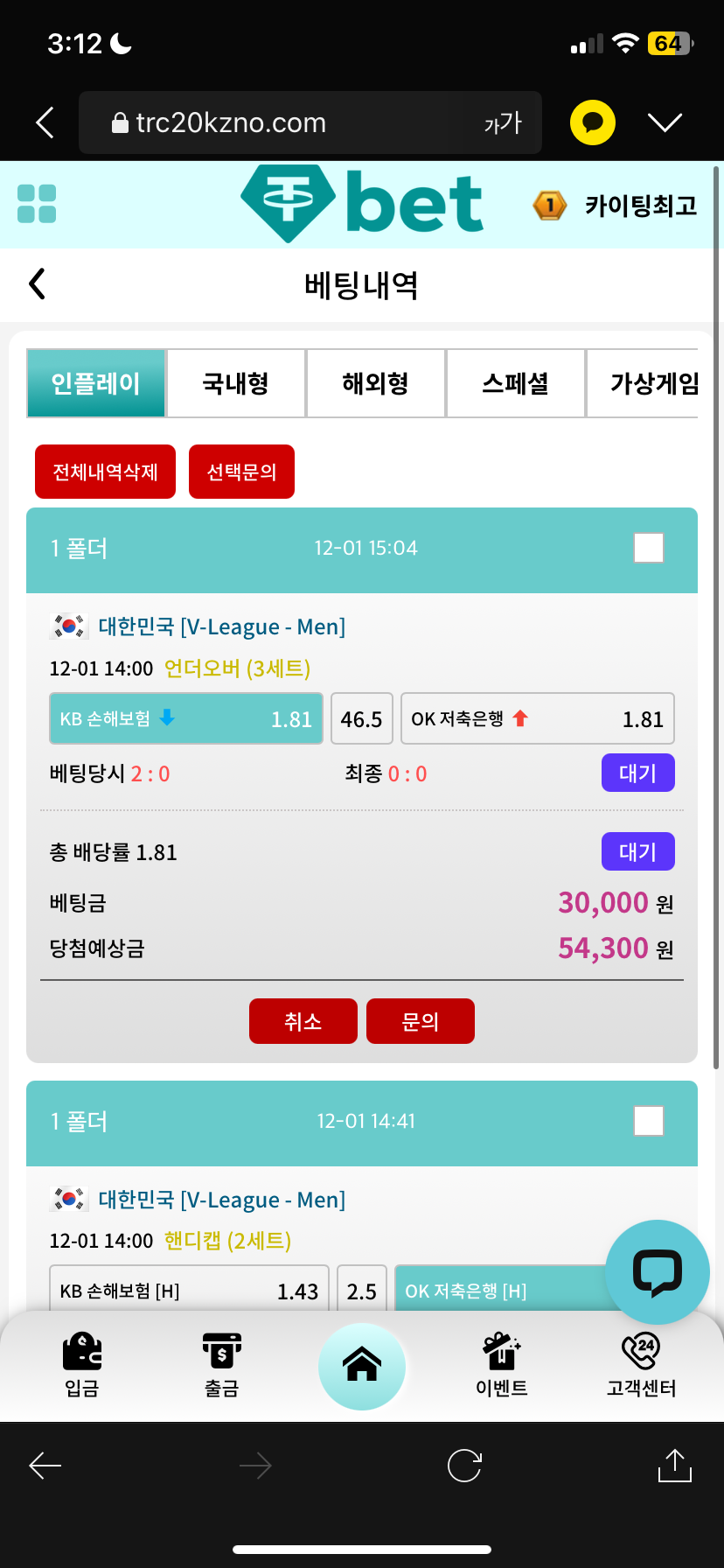The width and height of the screenshot is (724, 1568).
Task: Open the 가상게임 tab
Action: 654,383
